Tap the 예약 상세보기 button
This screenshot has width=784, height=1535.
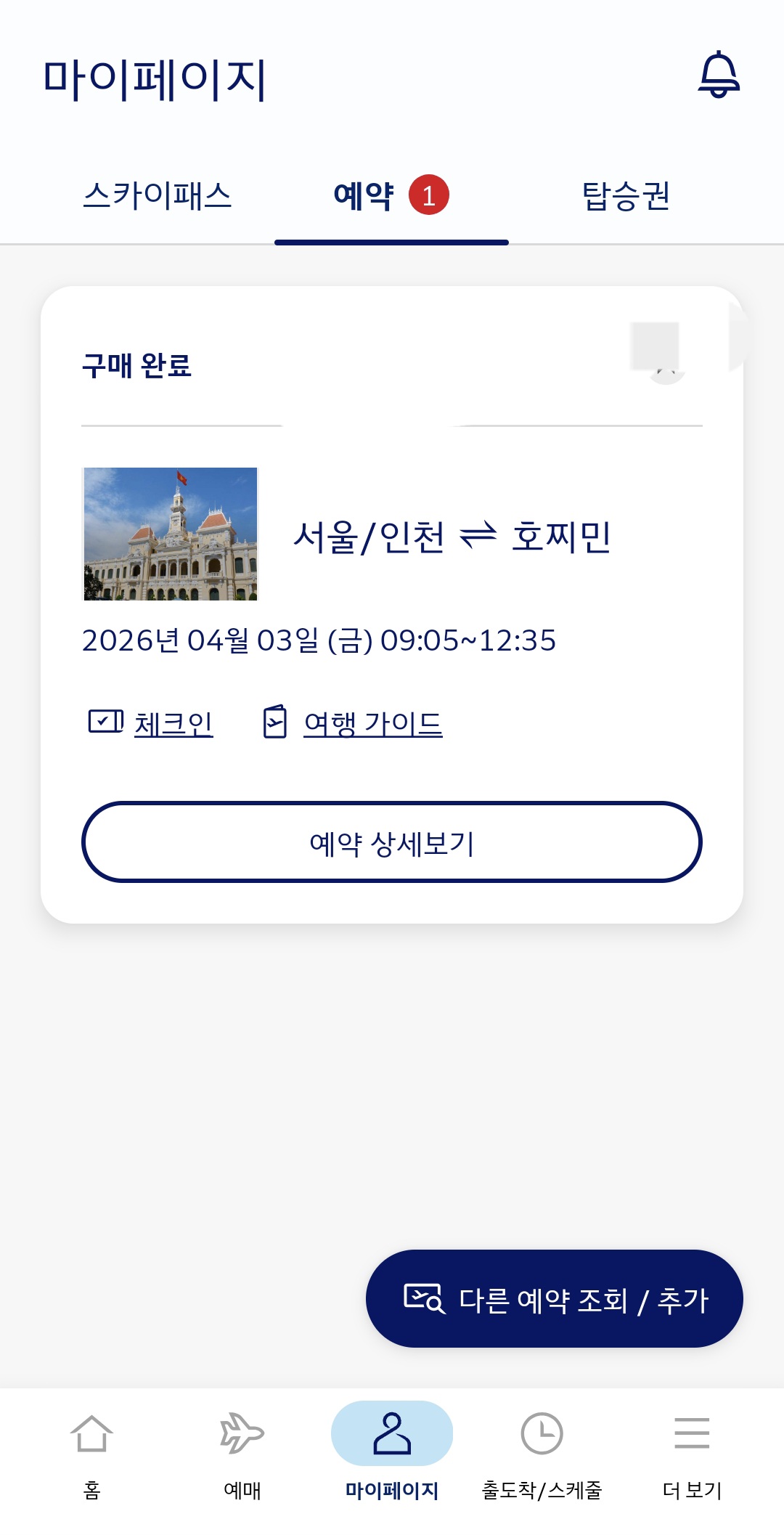point(392,842)
